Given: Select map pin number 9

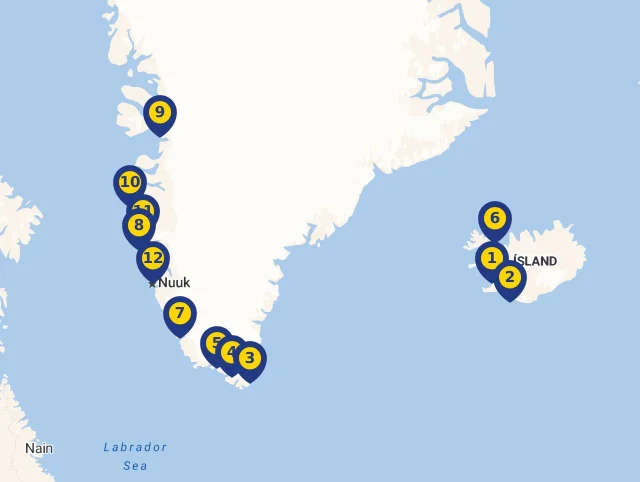Looking at the screenshot, I should click(x=160, y=113).
